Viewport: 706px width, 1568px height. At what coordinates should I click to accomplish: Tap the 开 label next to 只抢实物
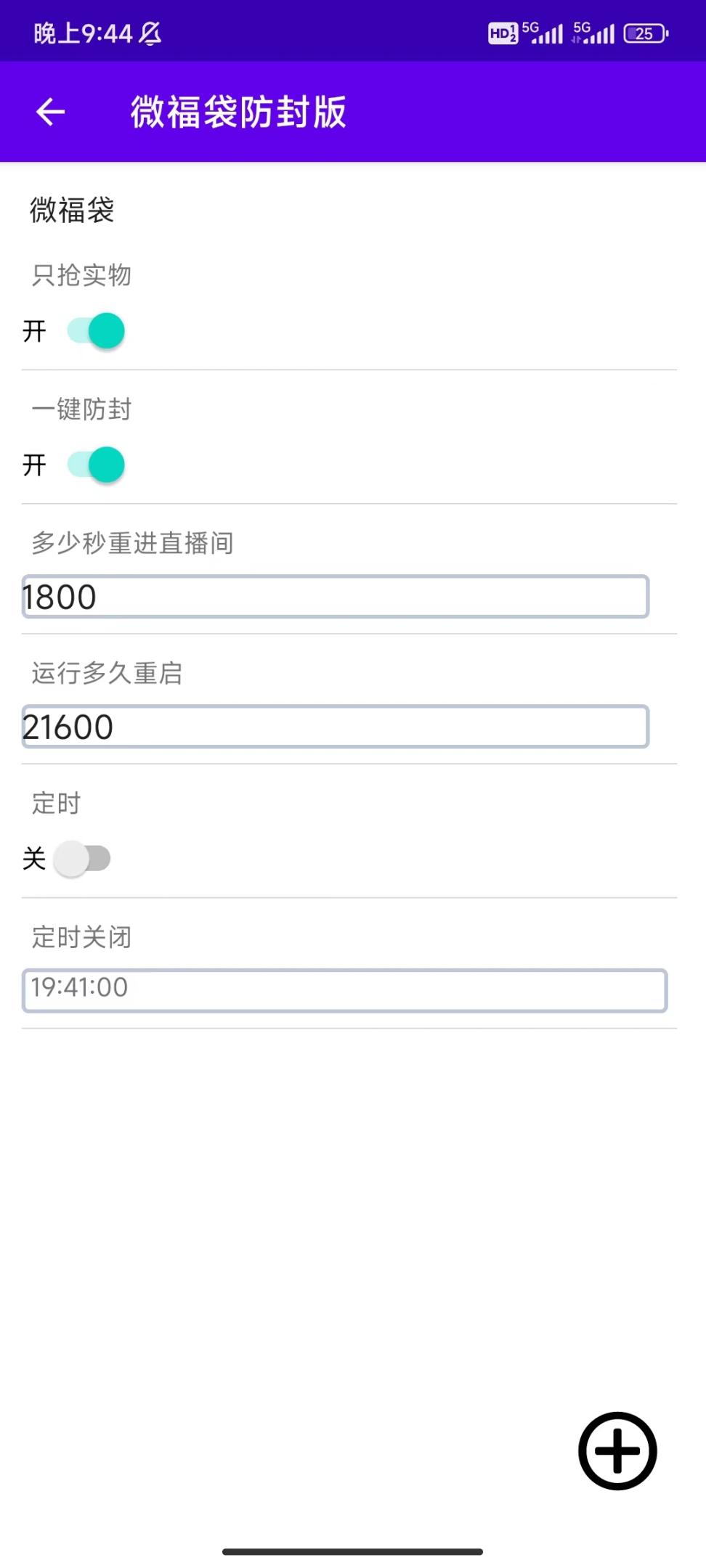(33, 330)
